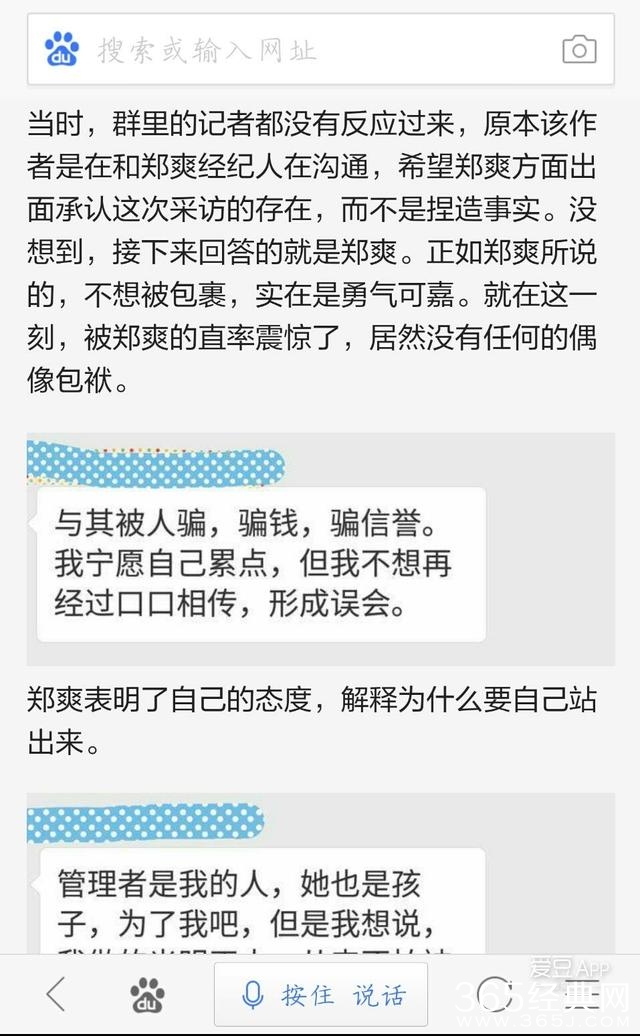
Task: Open camera image search
Action: point(579,49)
